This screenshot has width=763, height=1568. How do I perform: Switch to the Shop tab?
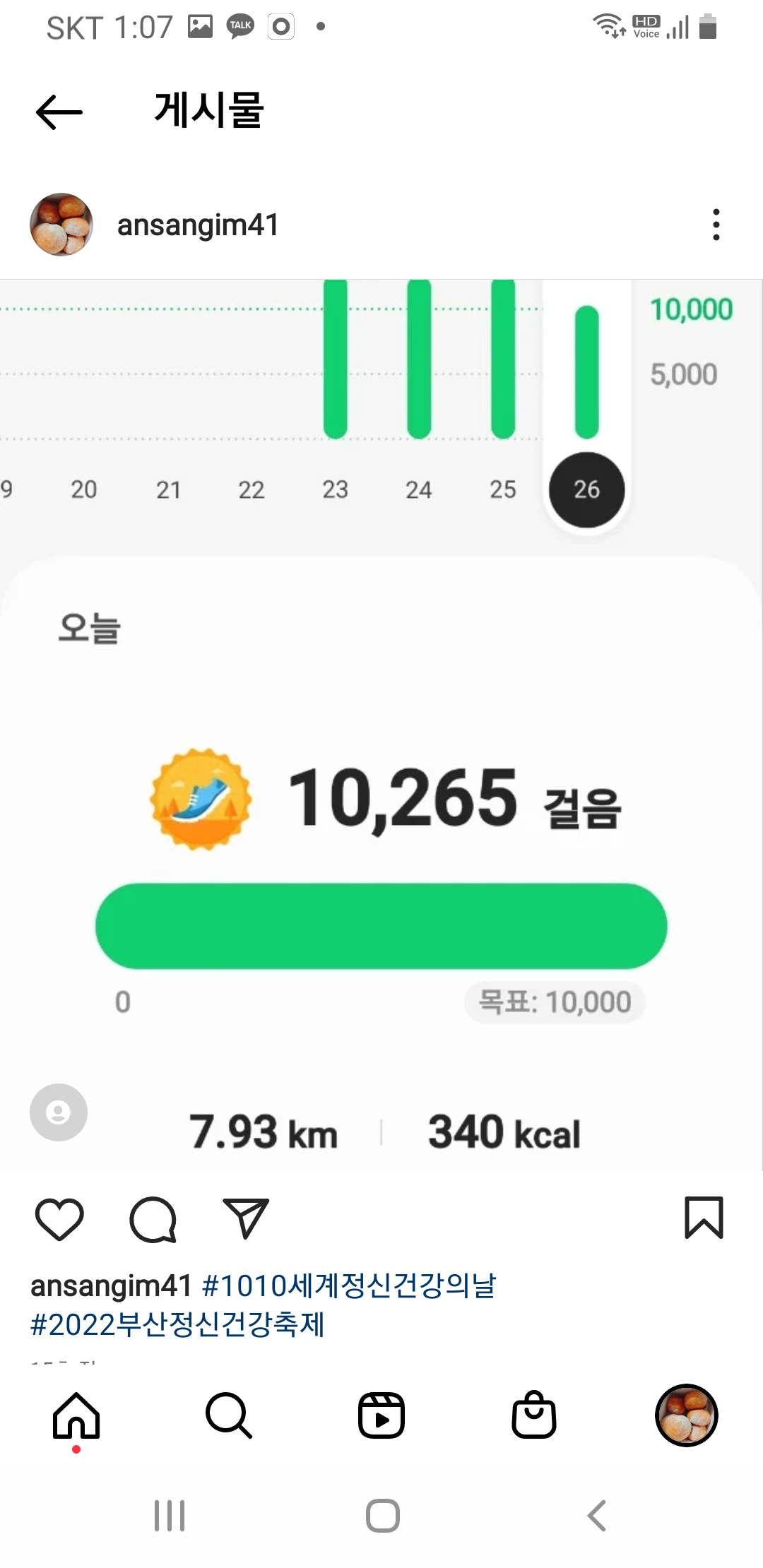534,1415
